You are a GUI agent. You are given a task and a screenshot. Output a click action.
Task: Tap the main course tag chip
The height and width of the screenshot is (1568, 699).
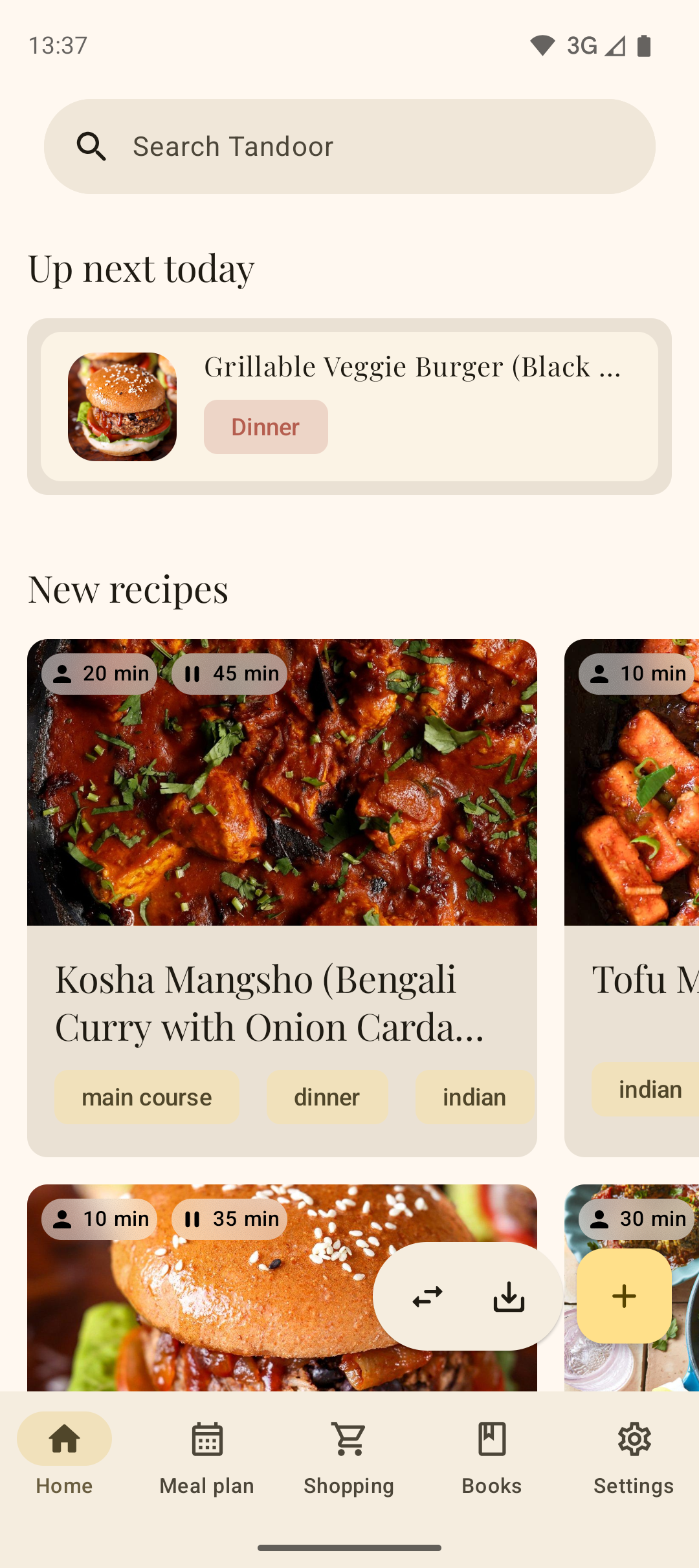pos(147,1097)
